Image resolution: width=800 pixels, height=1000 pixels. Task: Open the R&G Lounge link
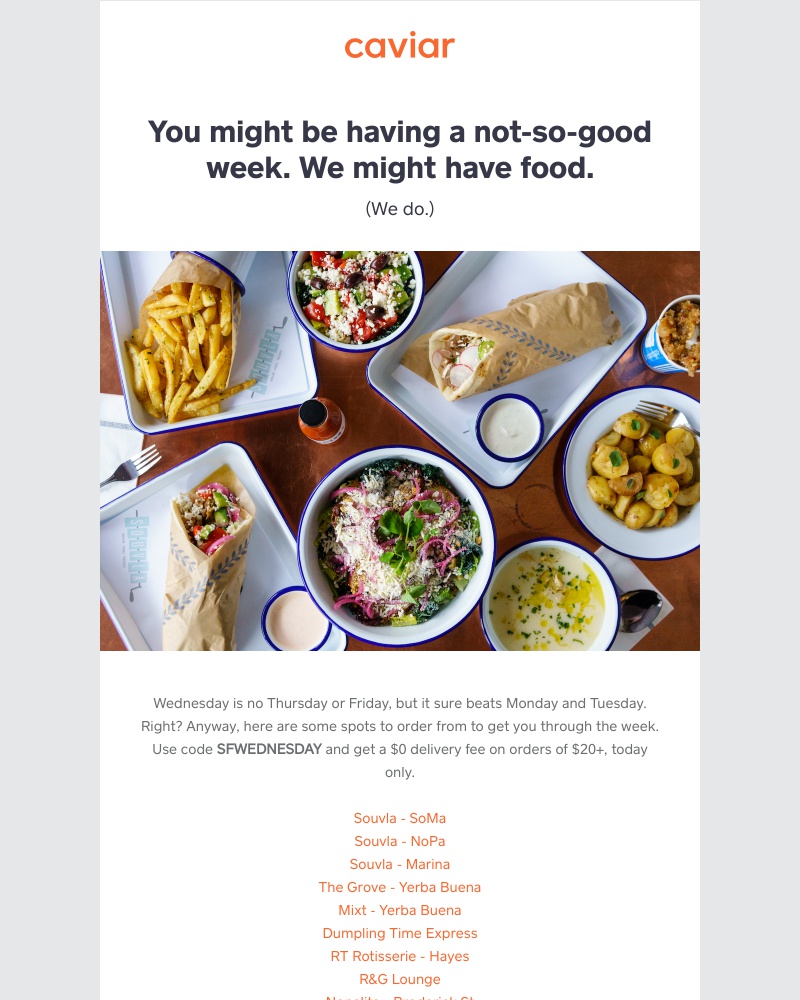(399, 979)
